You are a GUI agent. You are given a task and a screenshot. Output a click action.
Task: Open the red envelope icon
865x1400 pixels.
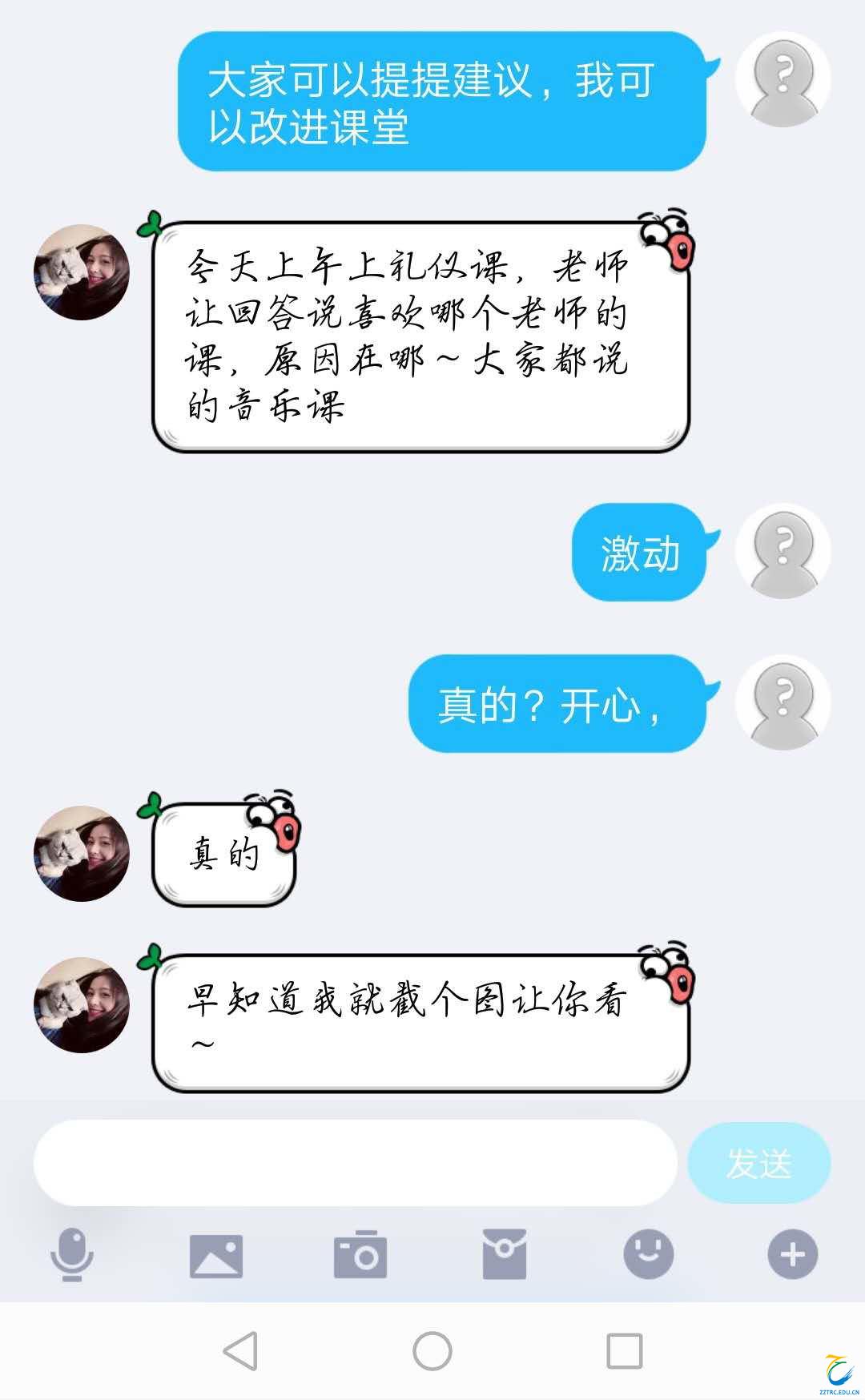tap(505, 1254)
